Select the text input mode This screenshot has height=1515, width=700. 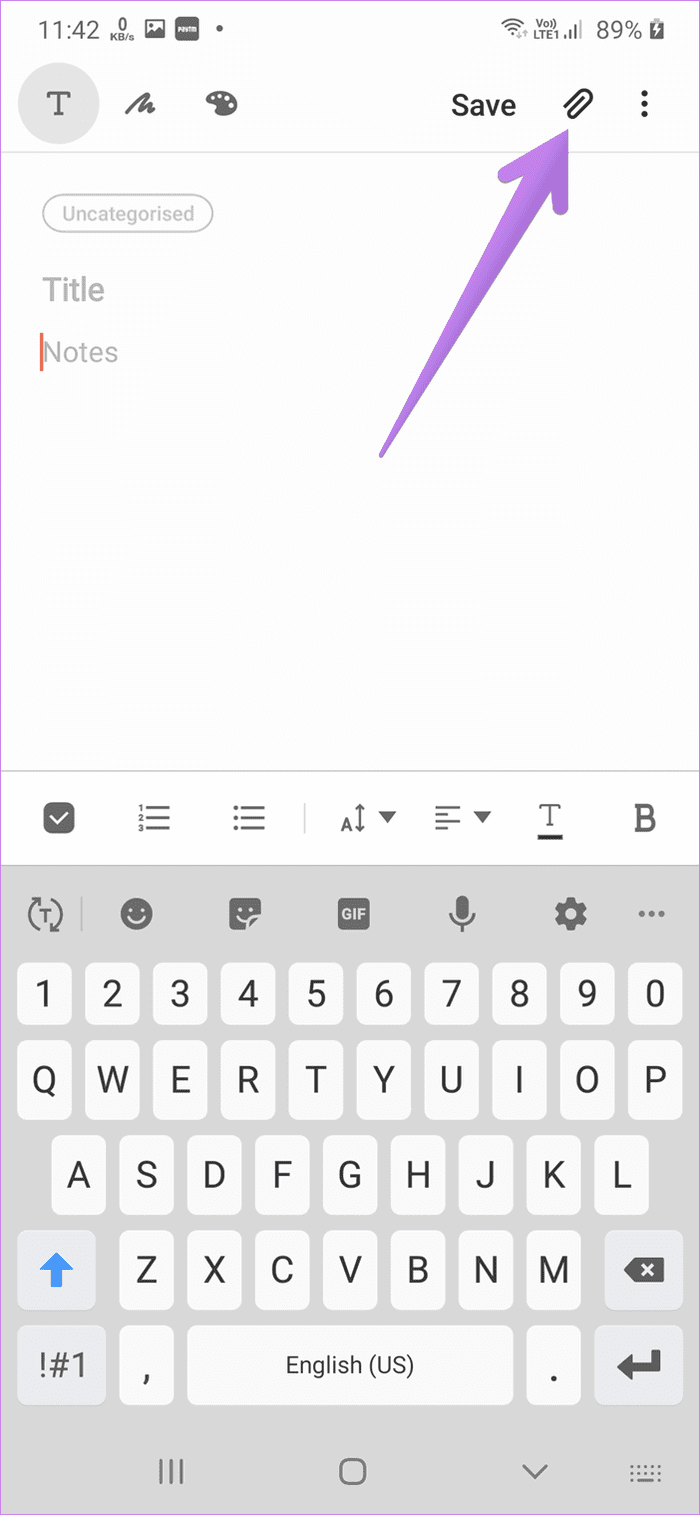pyautogui.click(x=59, y=104)
